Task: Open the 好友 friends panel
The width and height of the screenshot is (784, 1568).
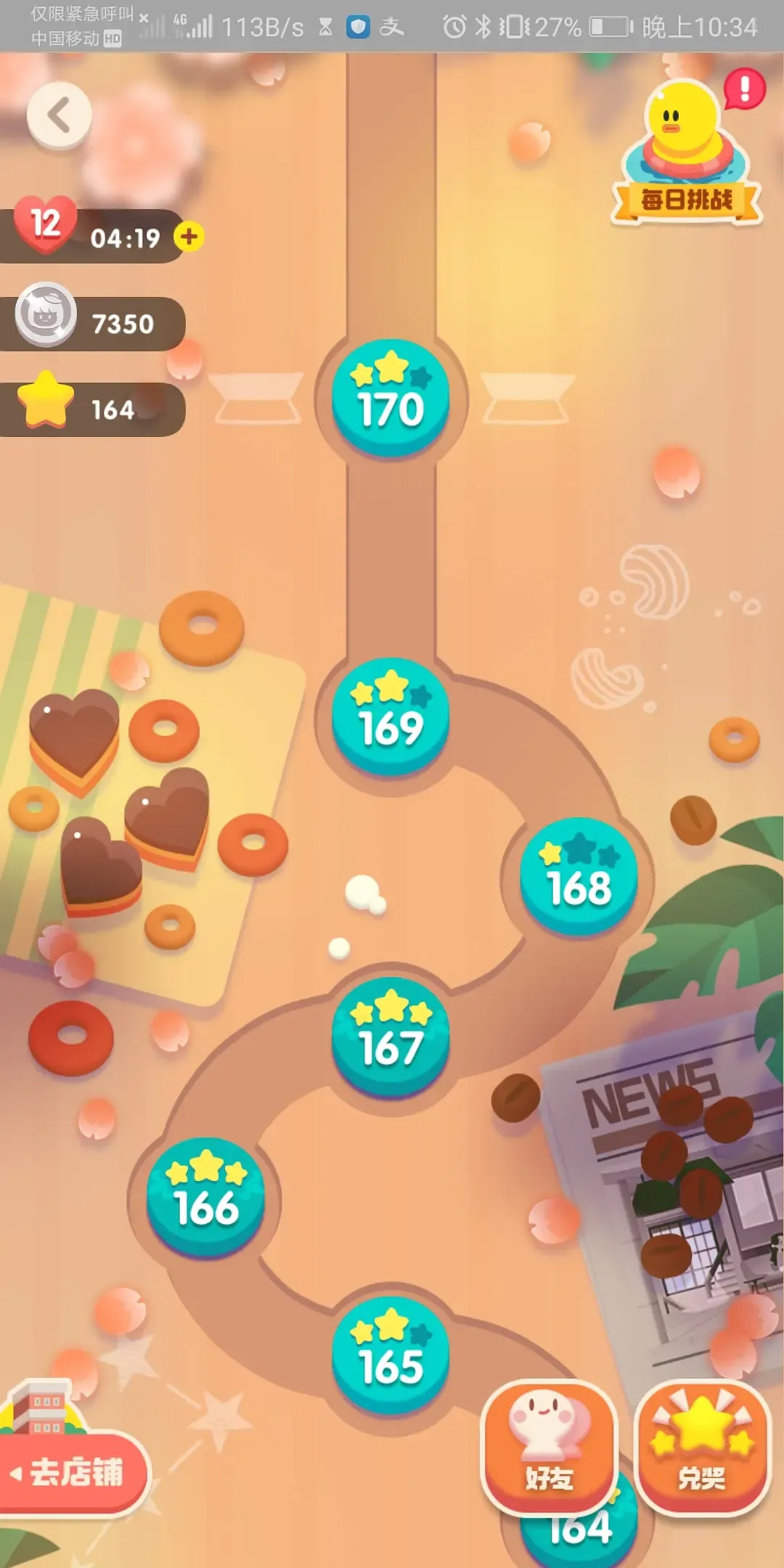Action: pyautogui.click(x=550, y=1446)
